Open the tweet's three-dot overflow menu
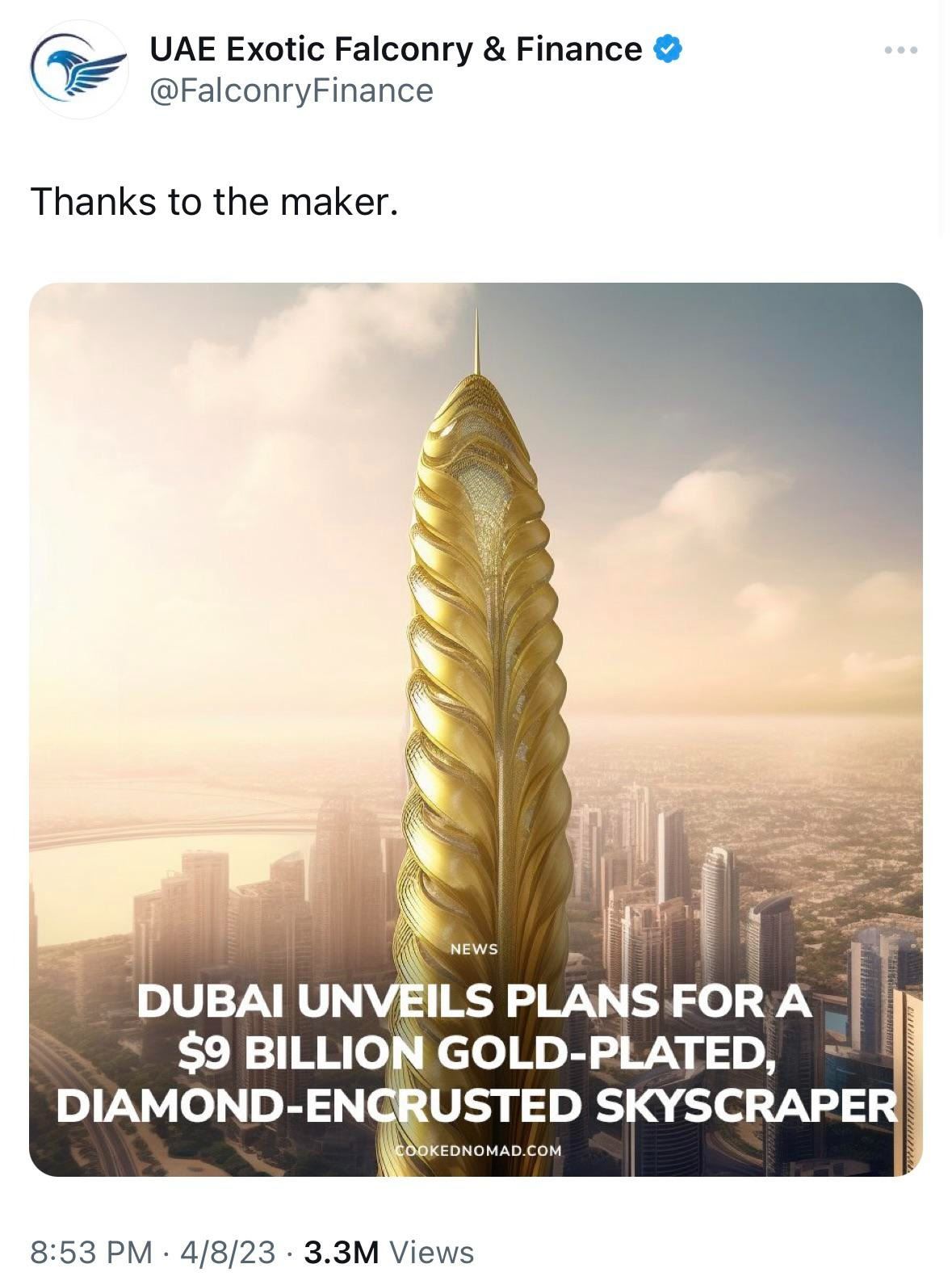The height and width of the screenshot is (1285, 952). coord(901,51)
